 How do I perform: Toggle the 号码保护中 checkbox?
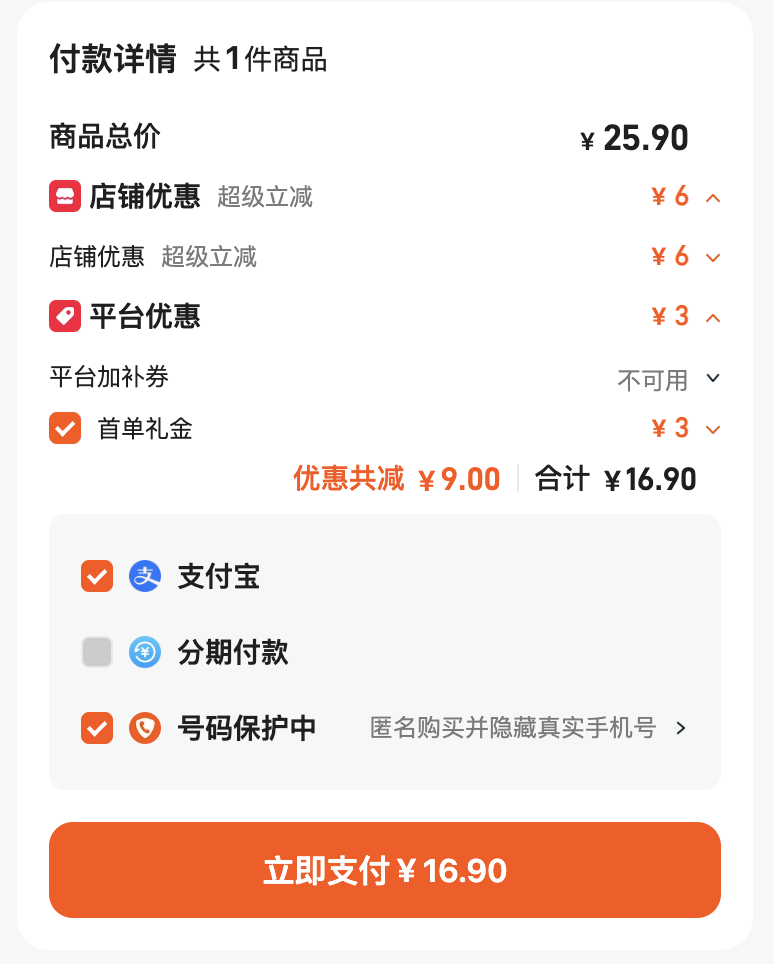coord(97,728)
